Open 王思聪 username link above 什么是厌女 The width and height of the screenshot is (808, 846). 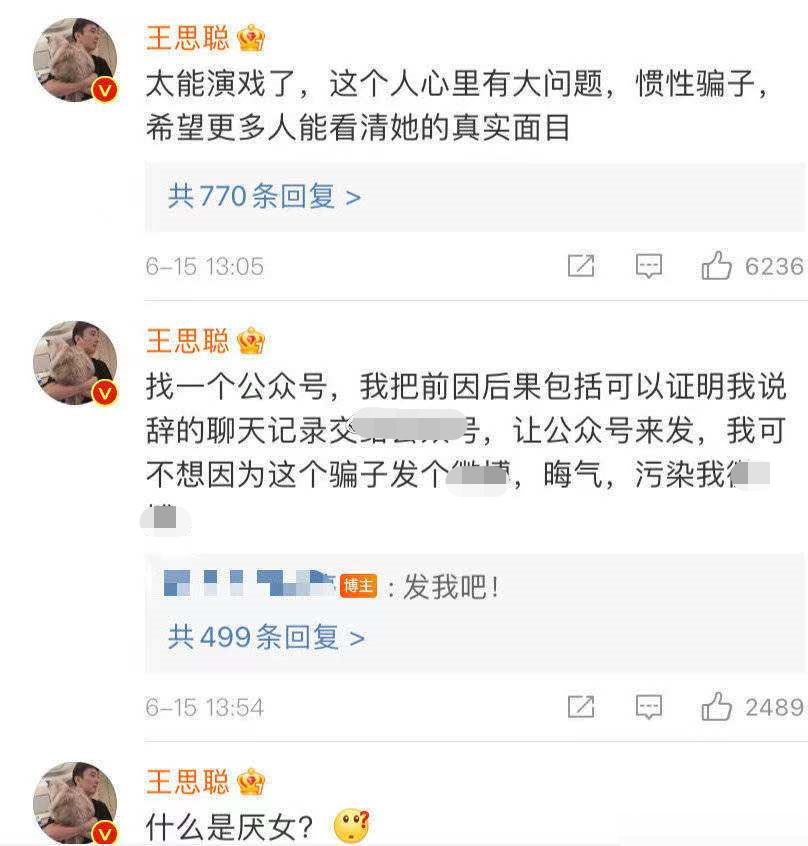(188, 781)
